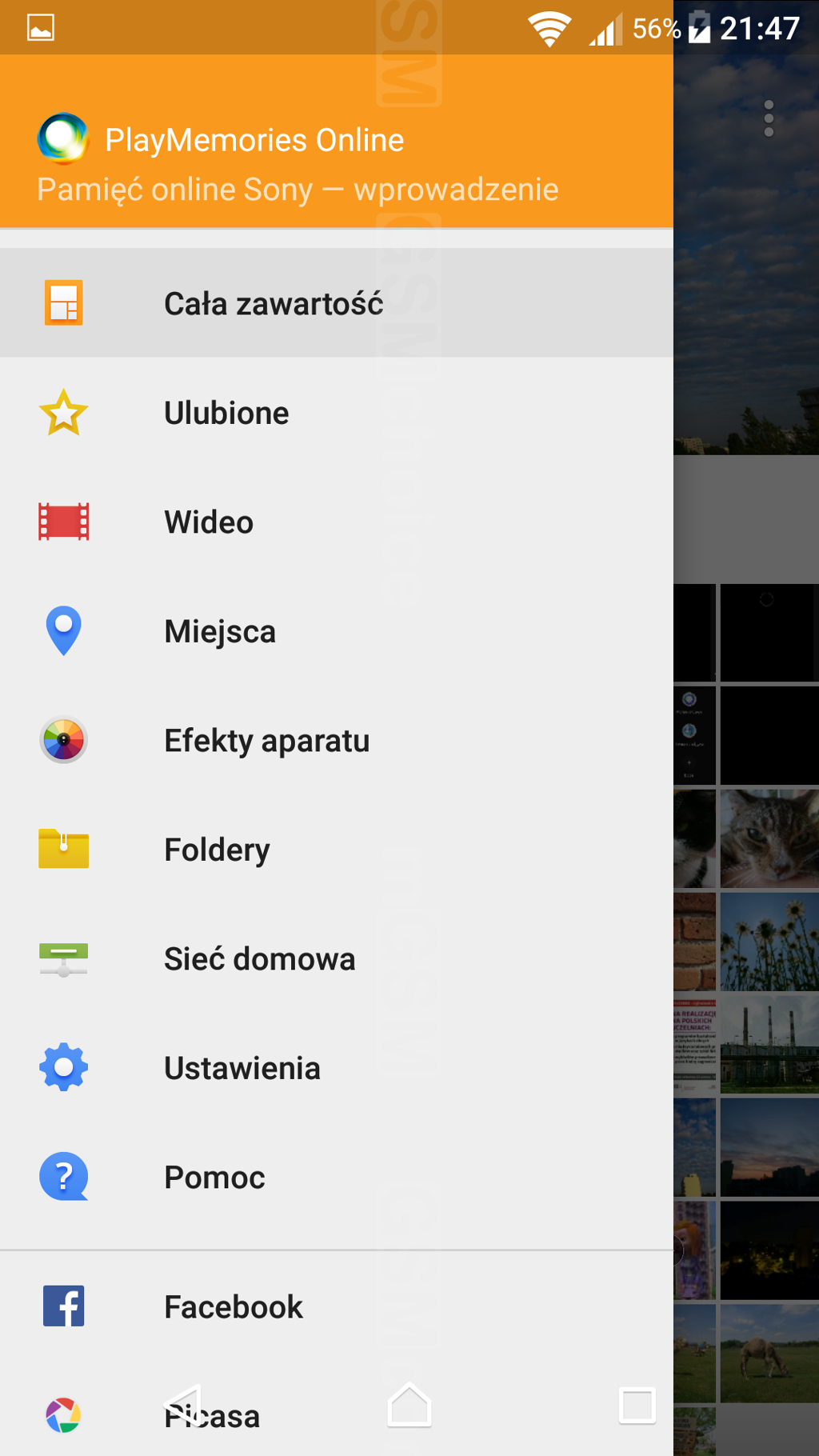Open Efekty aparatu
819x1456 pixels.
pyautogui.click(x=336, y=740)
